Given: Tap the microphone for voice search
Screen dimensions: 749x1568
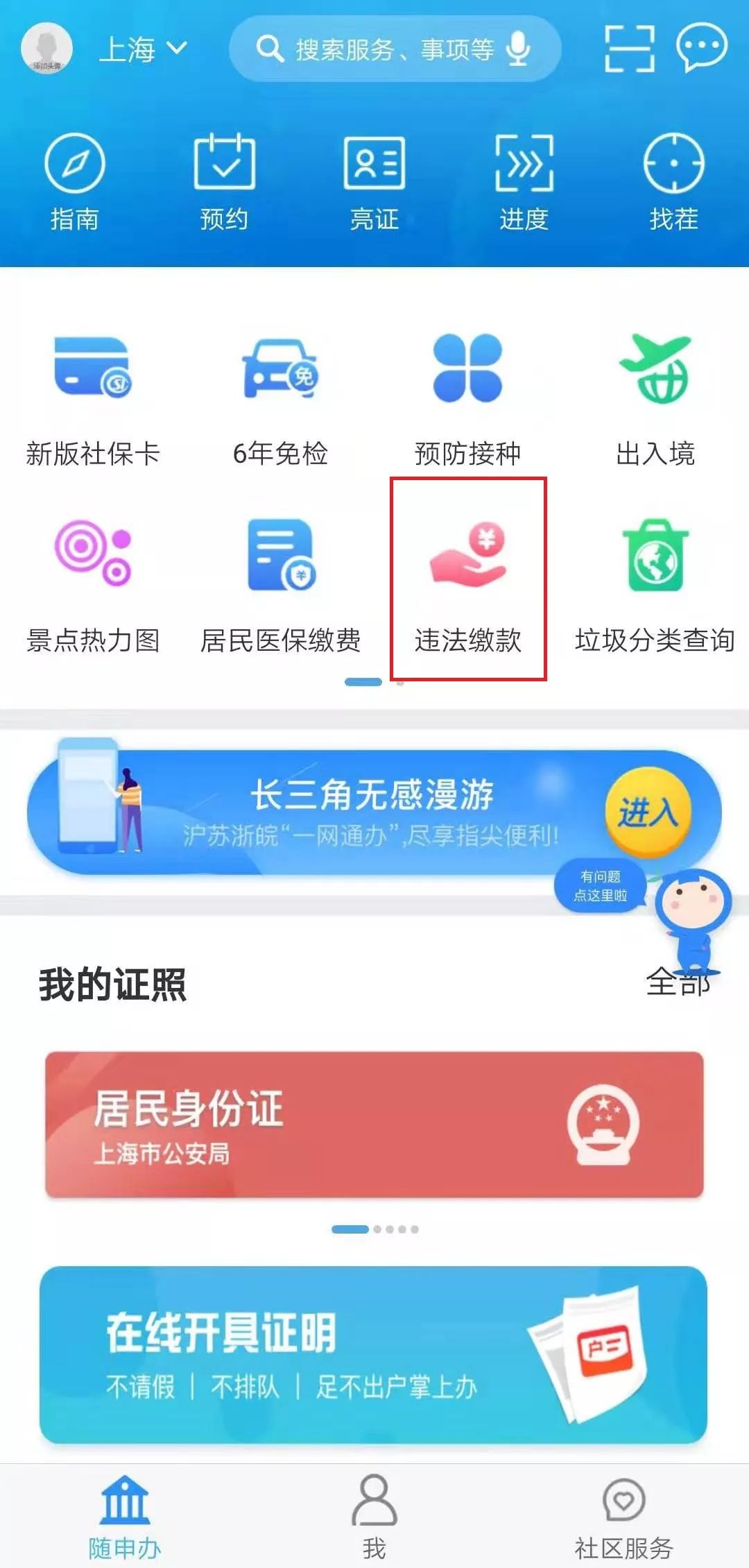Looking at the screenshot, I should click(x=517, y=50).
